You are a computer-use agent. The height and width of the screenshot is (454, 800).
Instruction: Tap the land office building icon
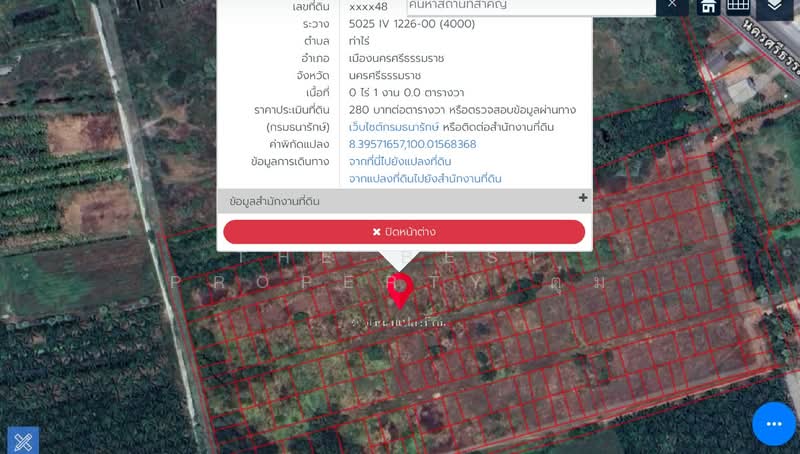pos(708,6)
